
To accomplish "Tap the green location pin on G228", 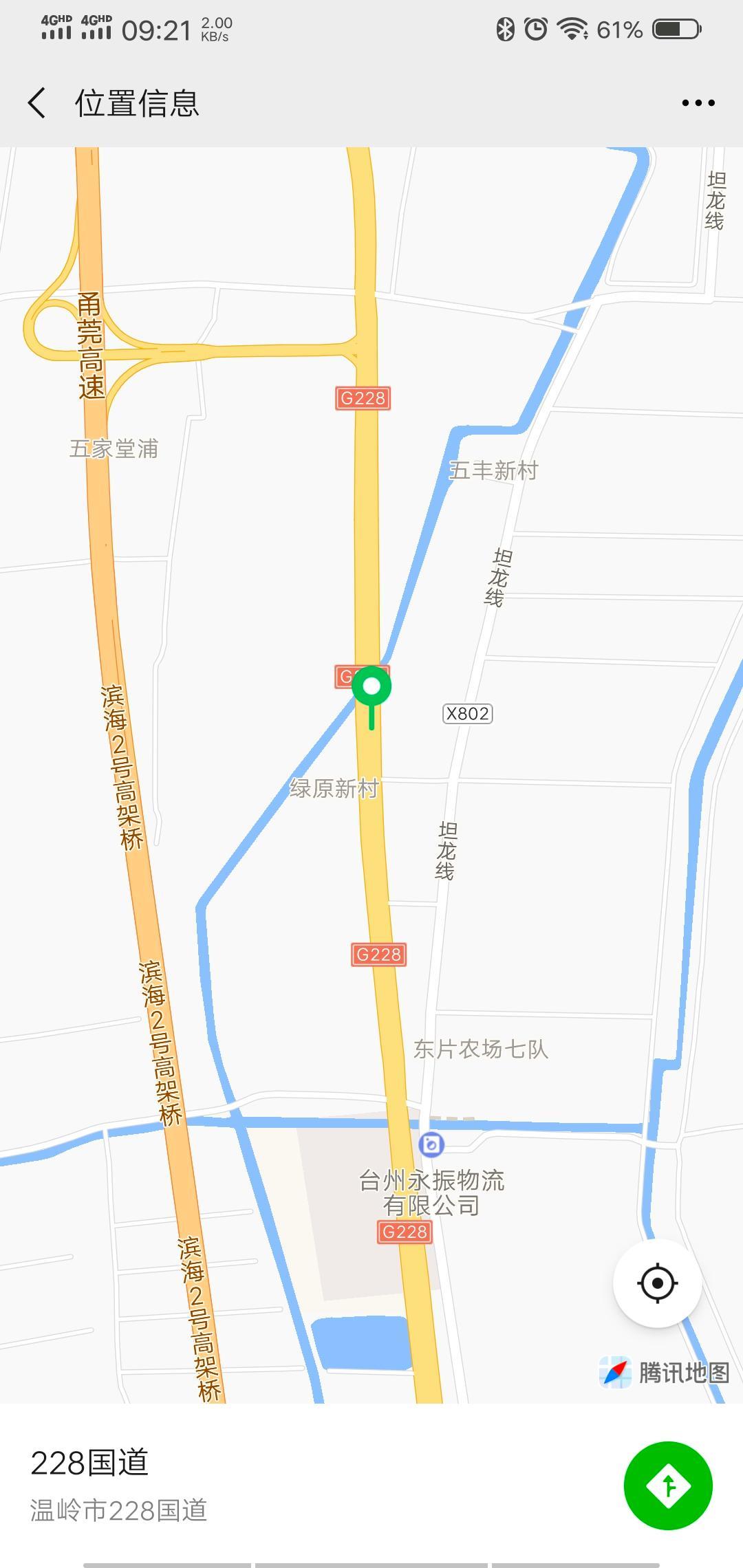I will pos(371,688).
